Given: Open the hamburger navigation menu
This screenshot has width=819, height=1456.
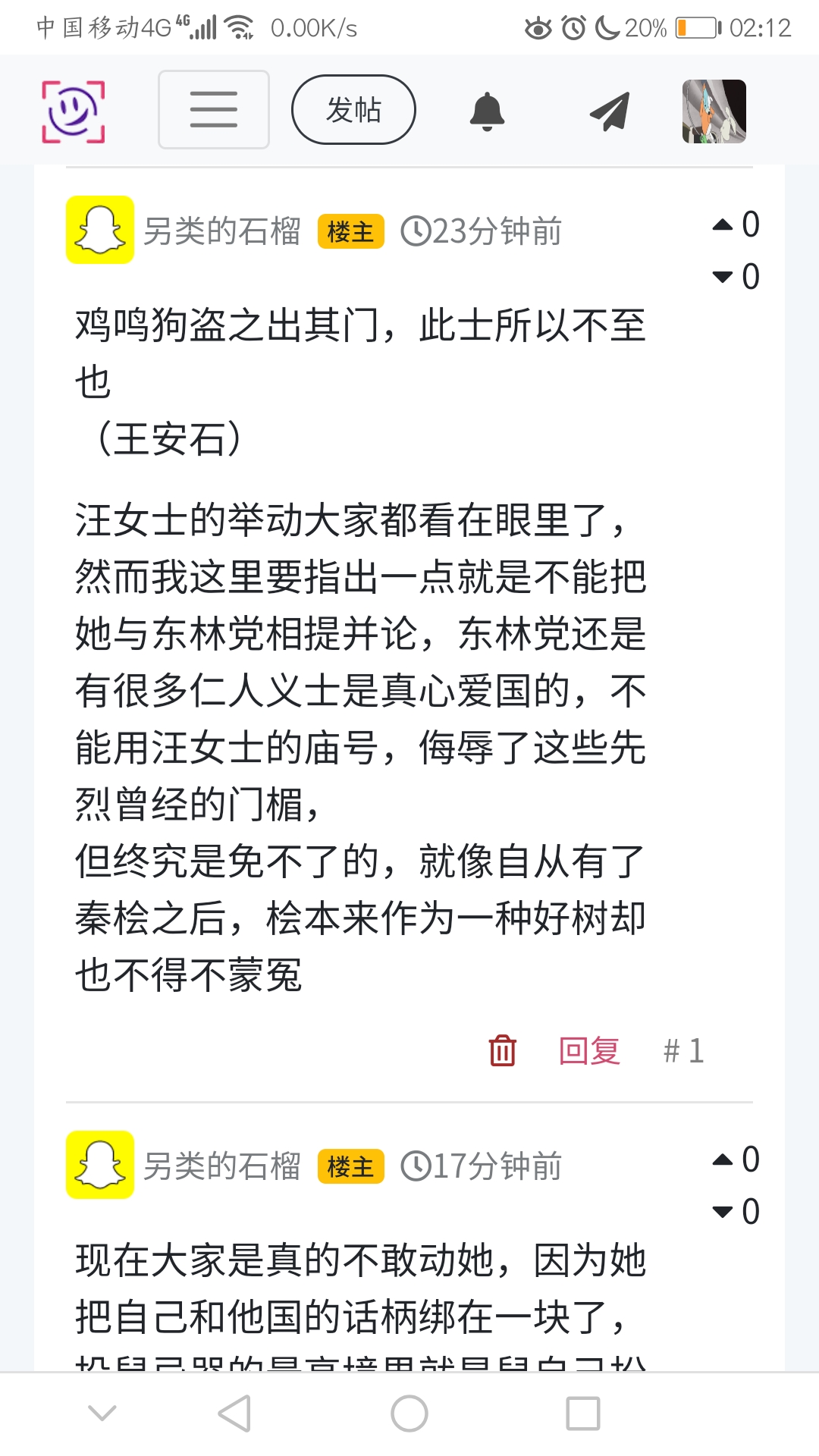Looking at the screenshot, I should 213,110.
